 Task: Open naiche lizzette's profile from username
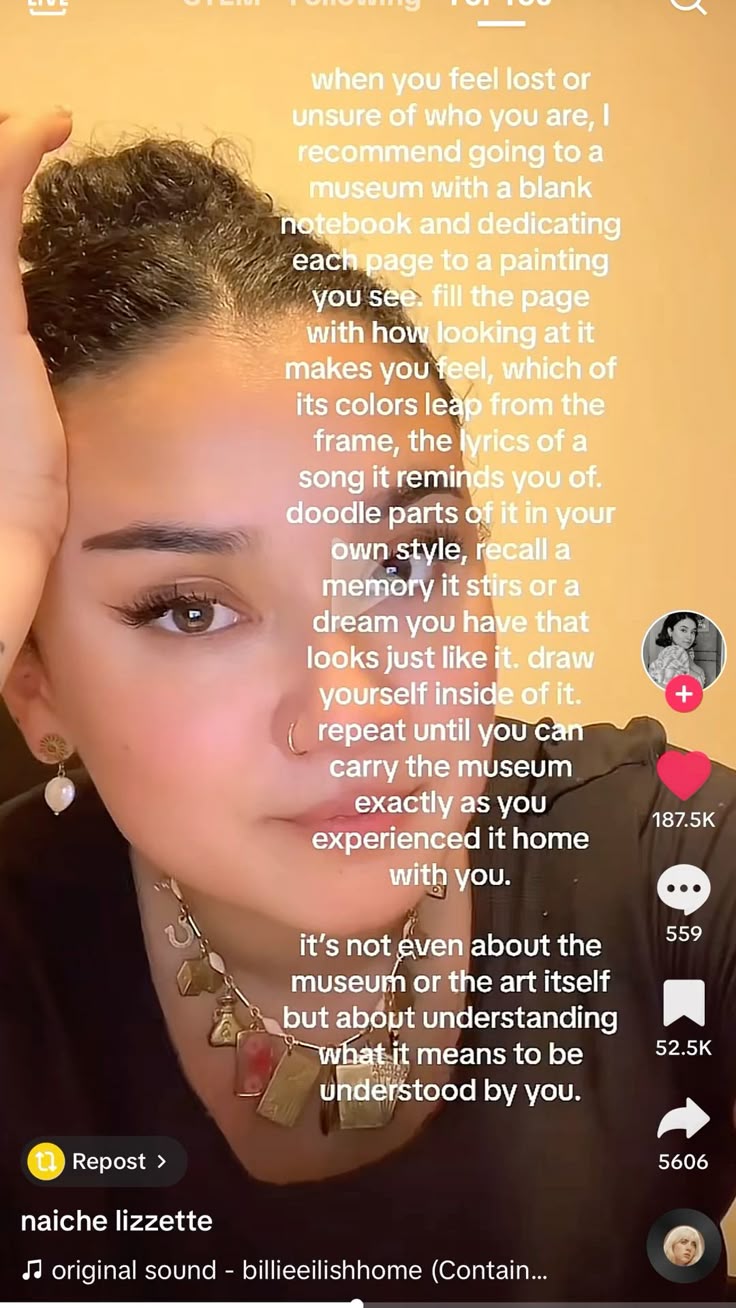pos(117,1221)
